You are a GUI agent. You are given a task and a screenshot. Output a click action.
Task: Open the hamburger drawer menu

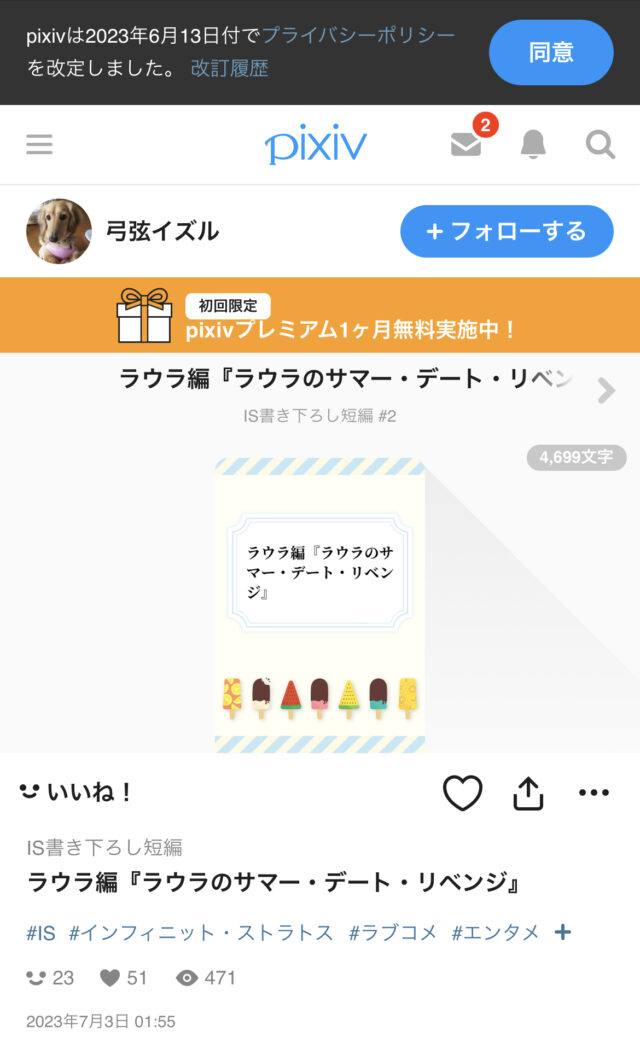tap(39, 145)
